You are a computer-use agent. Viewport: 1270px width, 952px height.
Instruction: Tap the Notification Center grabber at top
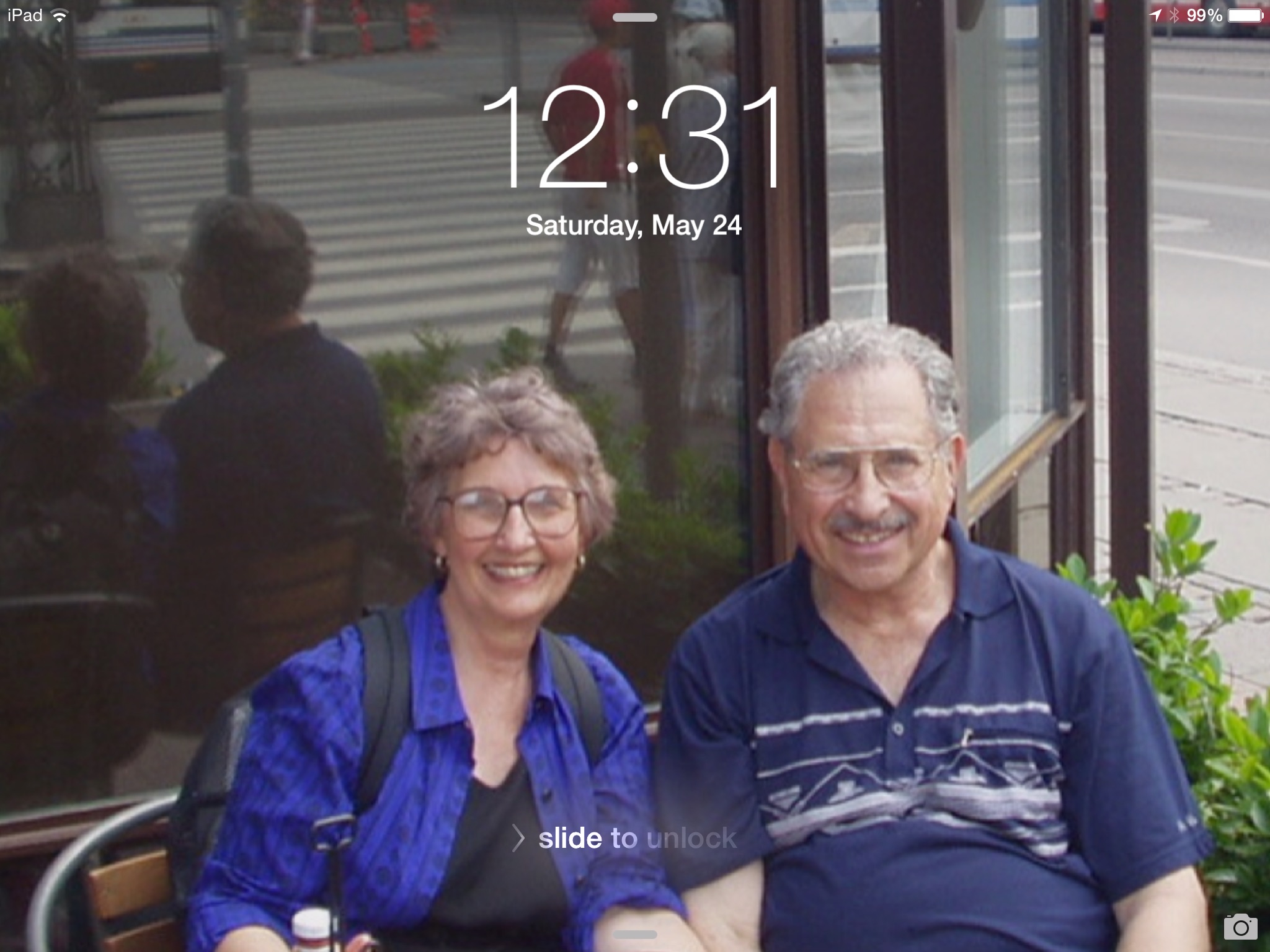634,17
